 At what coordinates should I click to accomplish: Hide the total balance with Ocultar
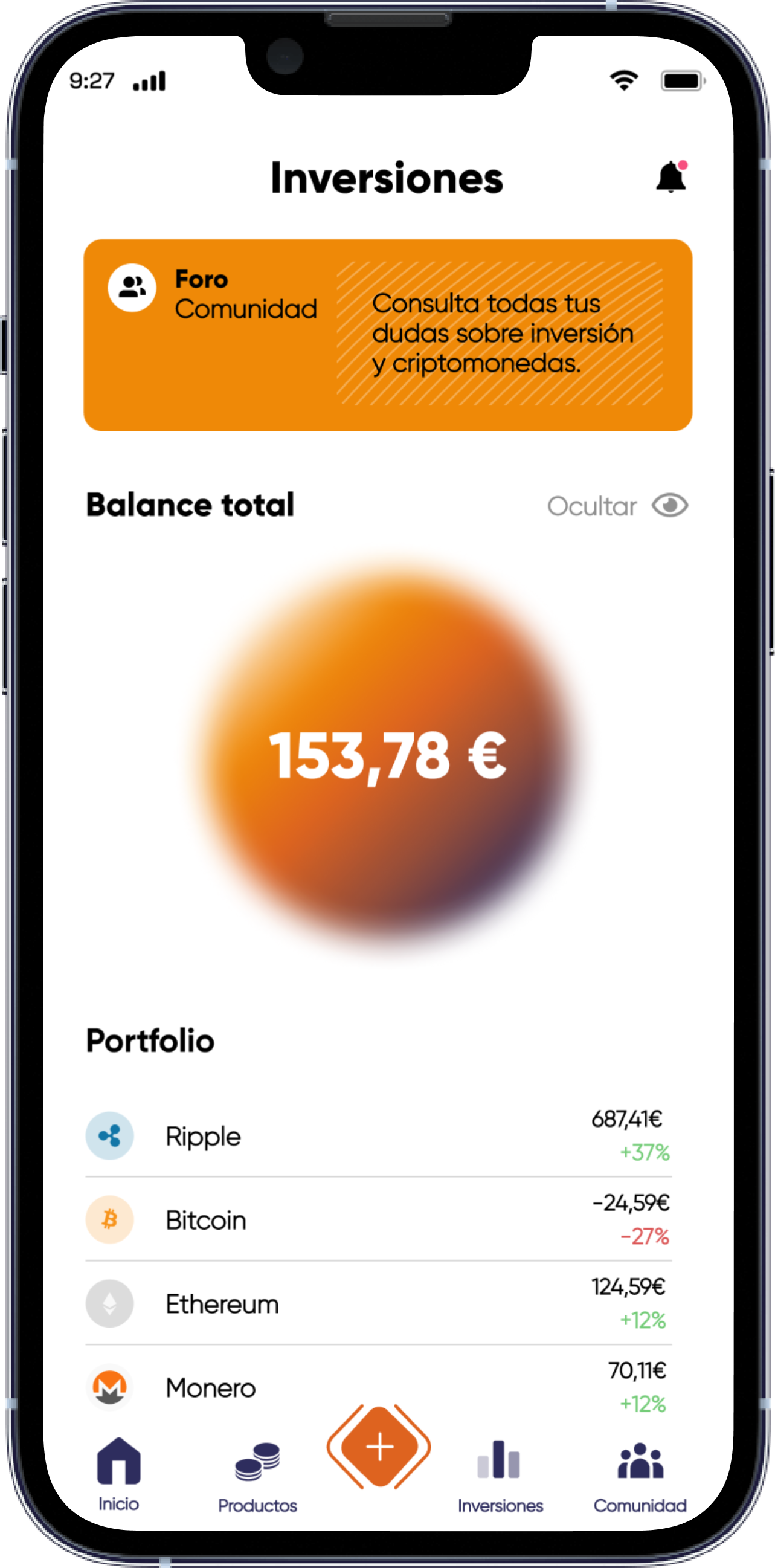click(617, 506)
